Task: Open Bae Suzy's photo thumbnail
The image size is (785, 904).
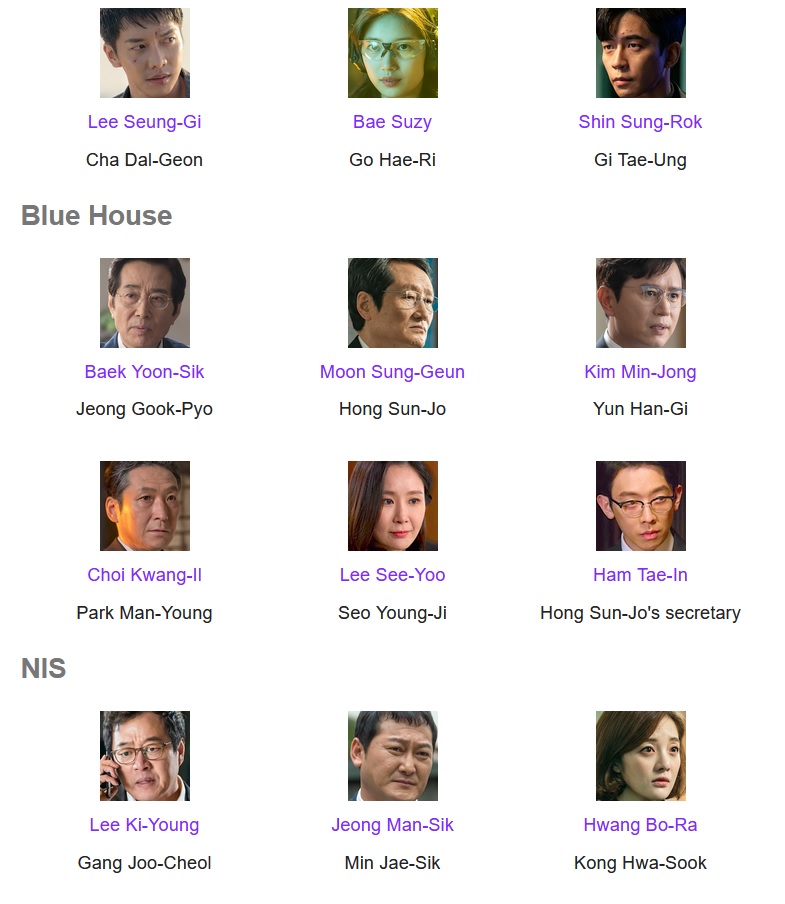Action: tap(392, 53)
